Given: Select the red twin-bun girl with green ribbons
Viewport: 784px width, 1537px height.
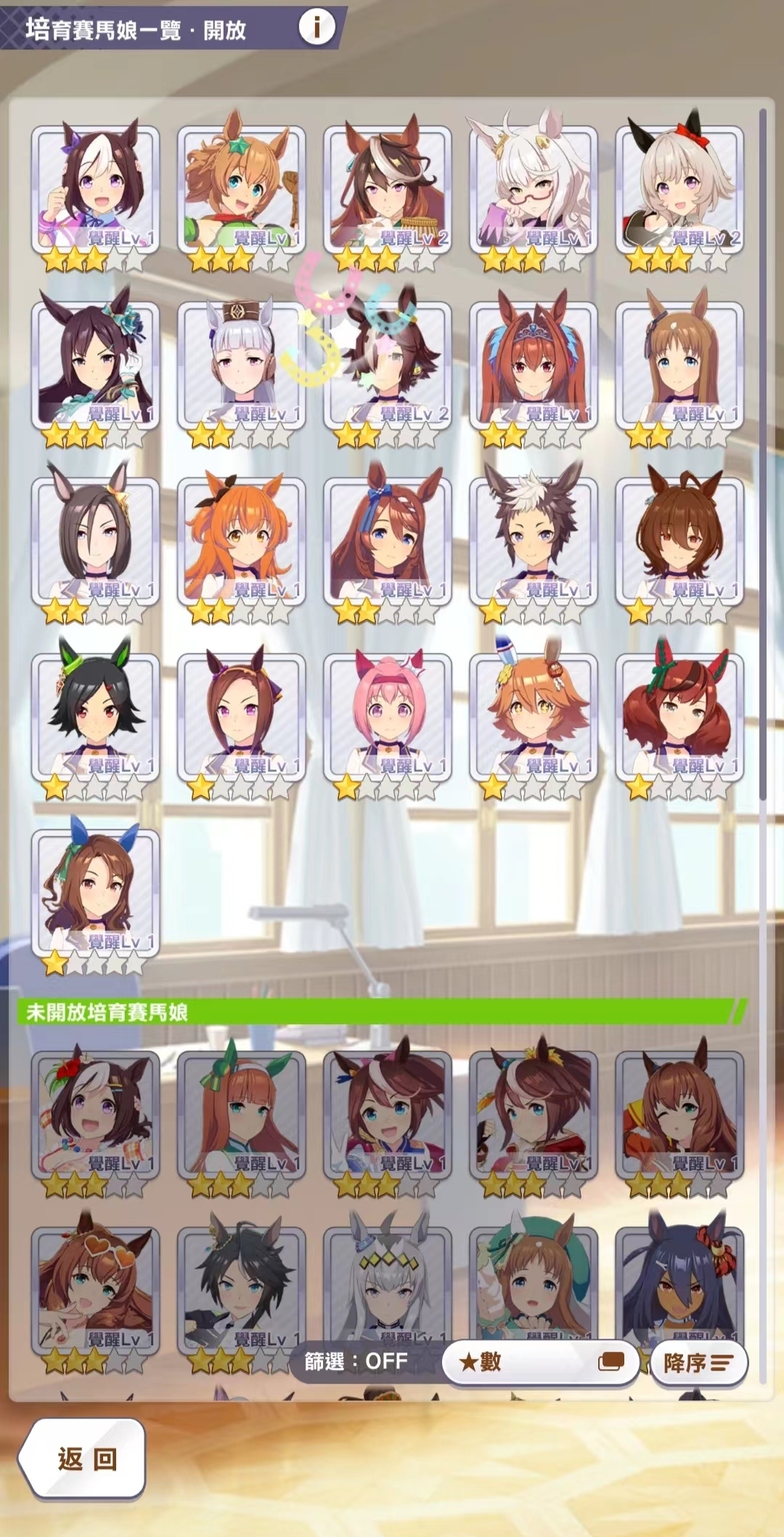Looking at the screenshot, I should (679, 716).
